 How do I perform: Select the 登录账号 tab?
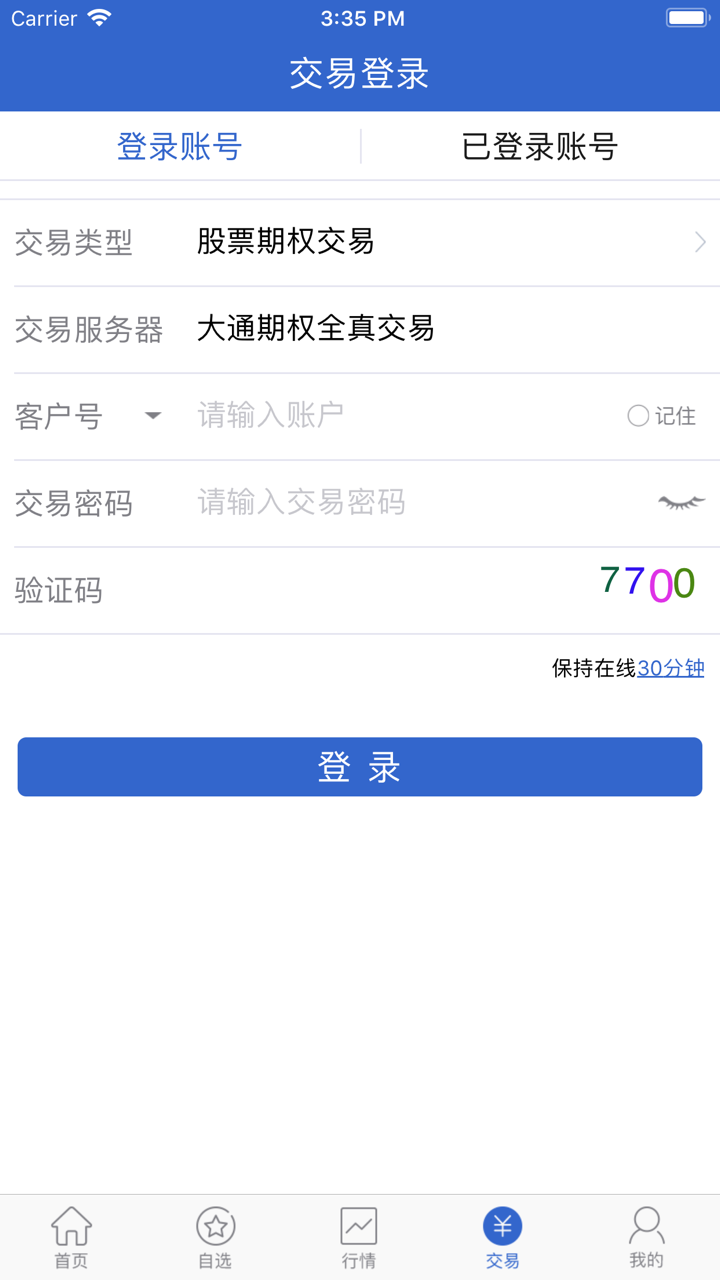coord(179,146)
